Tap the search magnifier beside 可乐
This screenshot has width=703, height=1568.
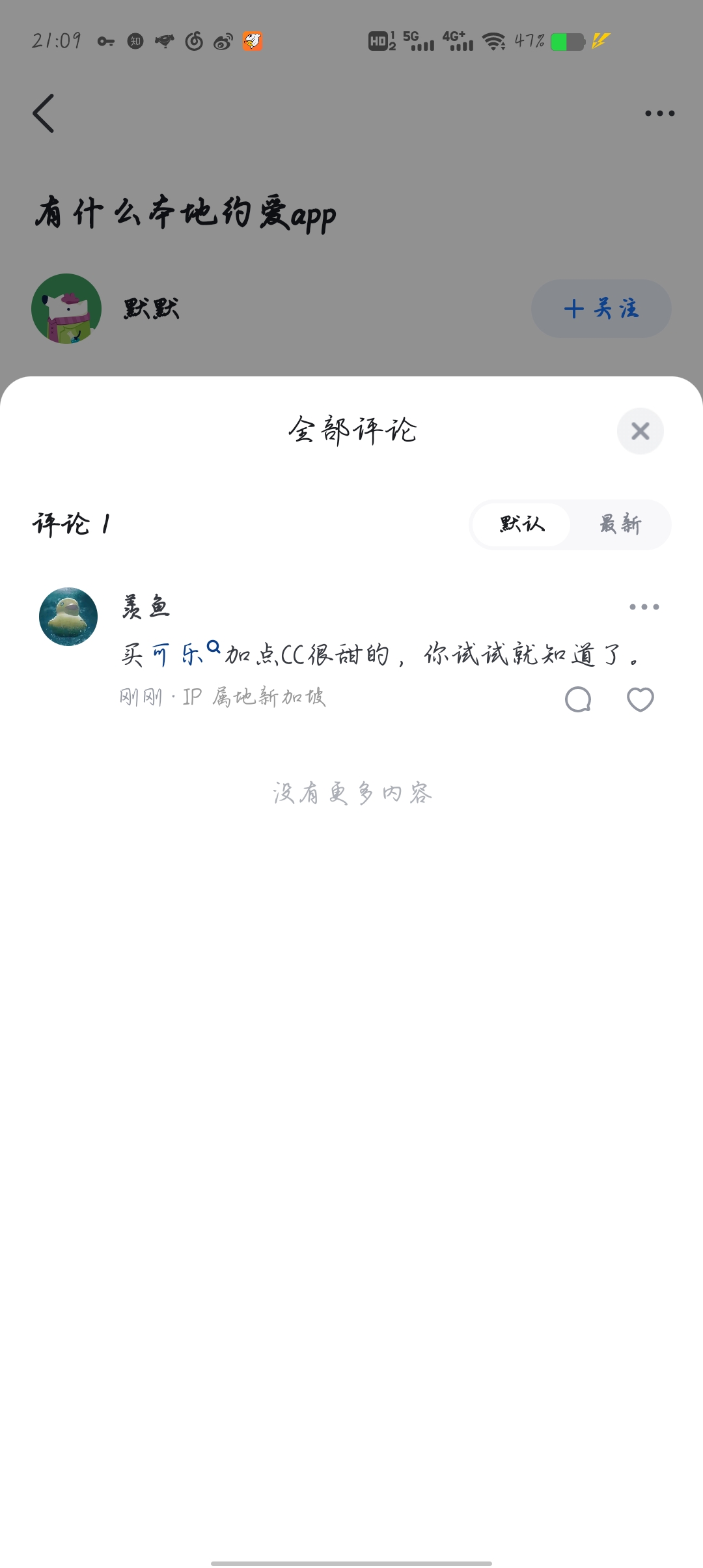point(215,647)
